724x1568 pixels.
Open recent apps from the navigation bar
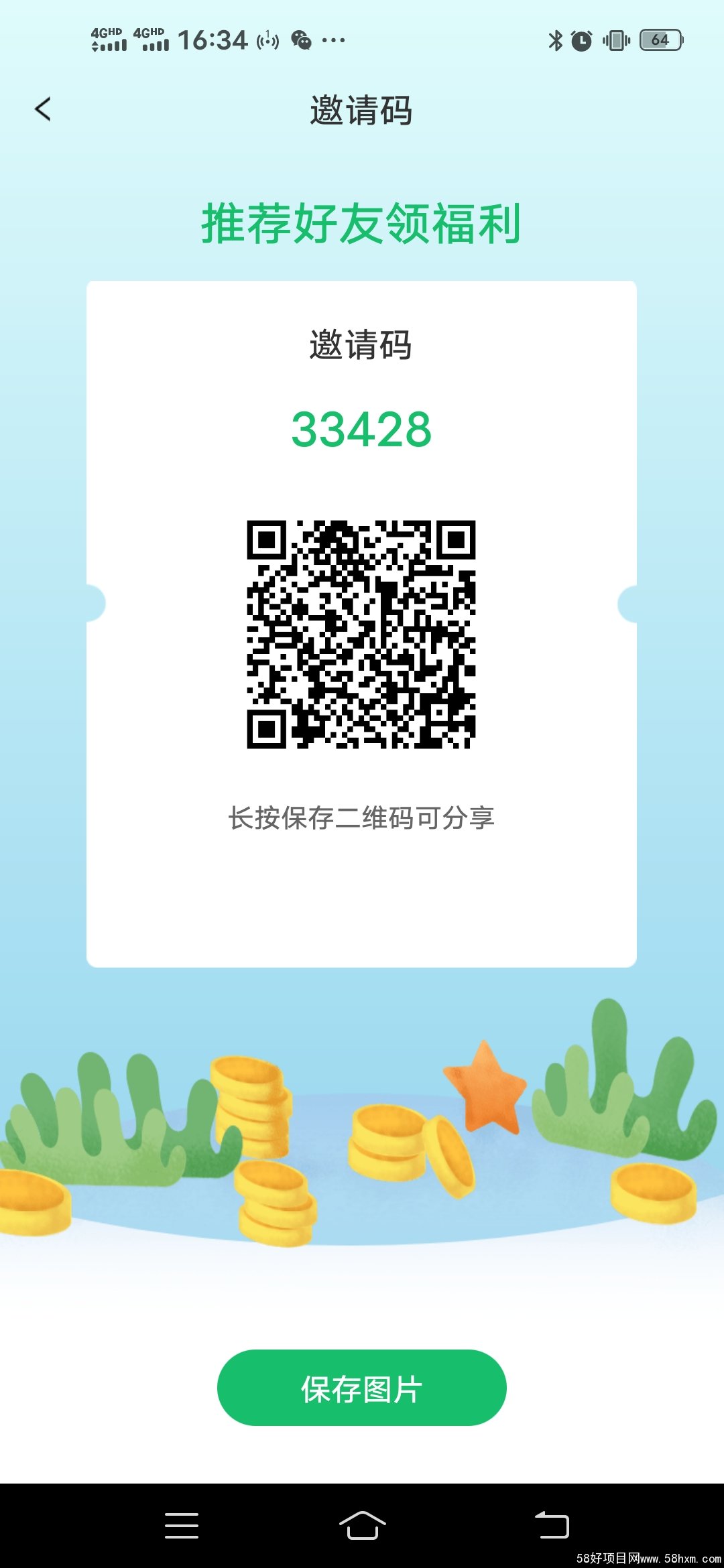182,1526
